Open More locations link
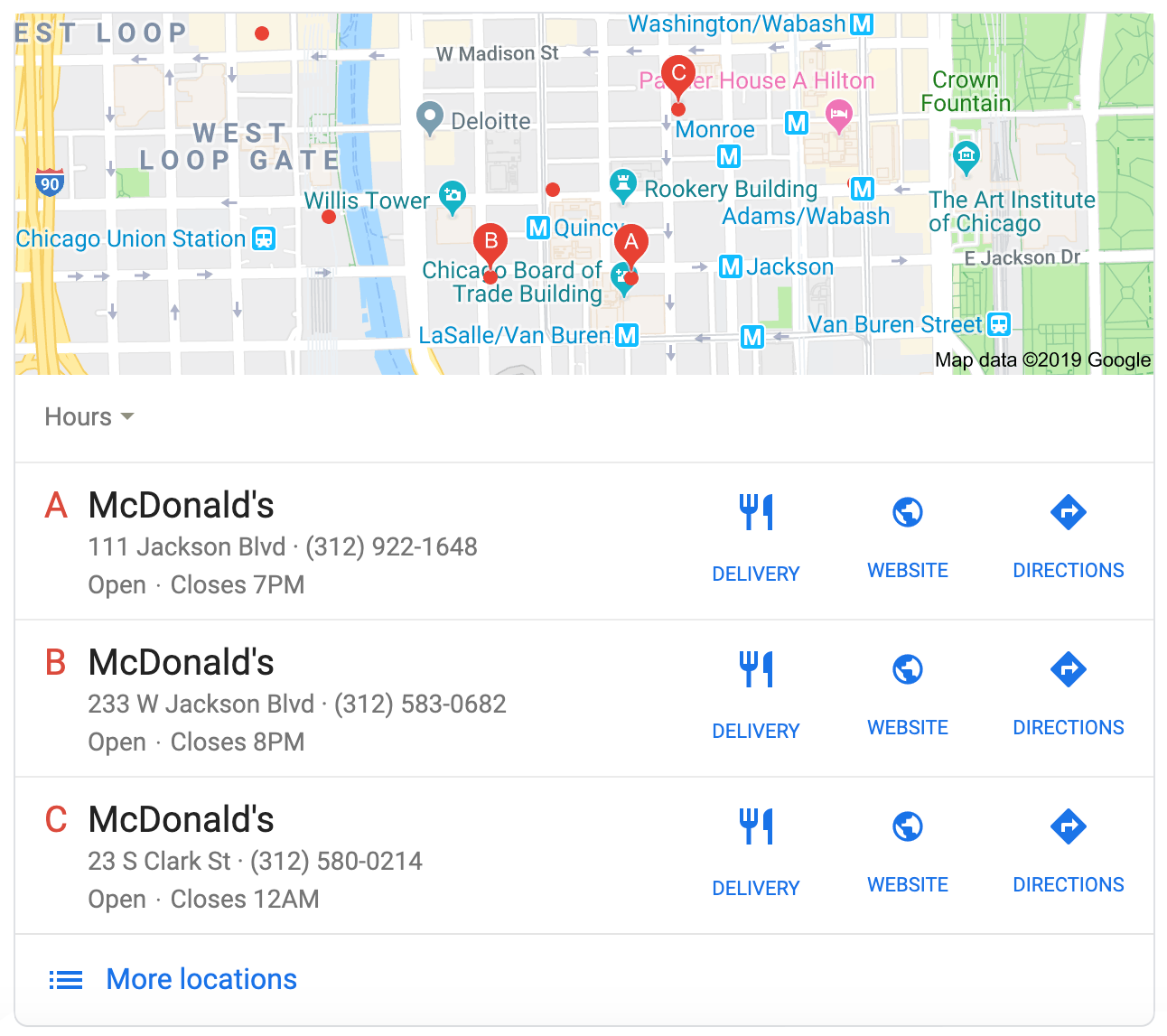 tap(201, 980)
